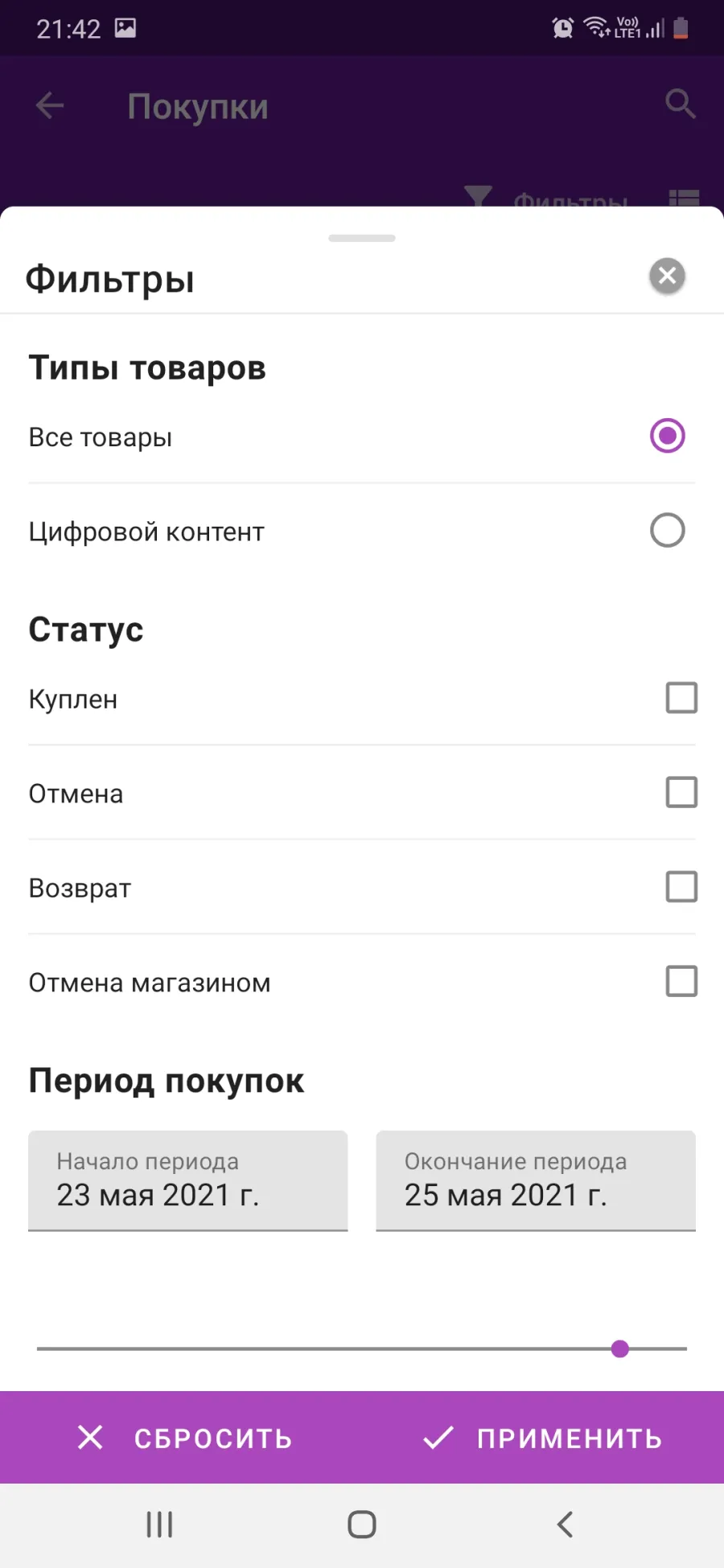Open the Начало периода date picker
724x1568 pixels.
click(x=188, y=1180)
